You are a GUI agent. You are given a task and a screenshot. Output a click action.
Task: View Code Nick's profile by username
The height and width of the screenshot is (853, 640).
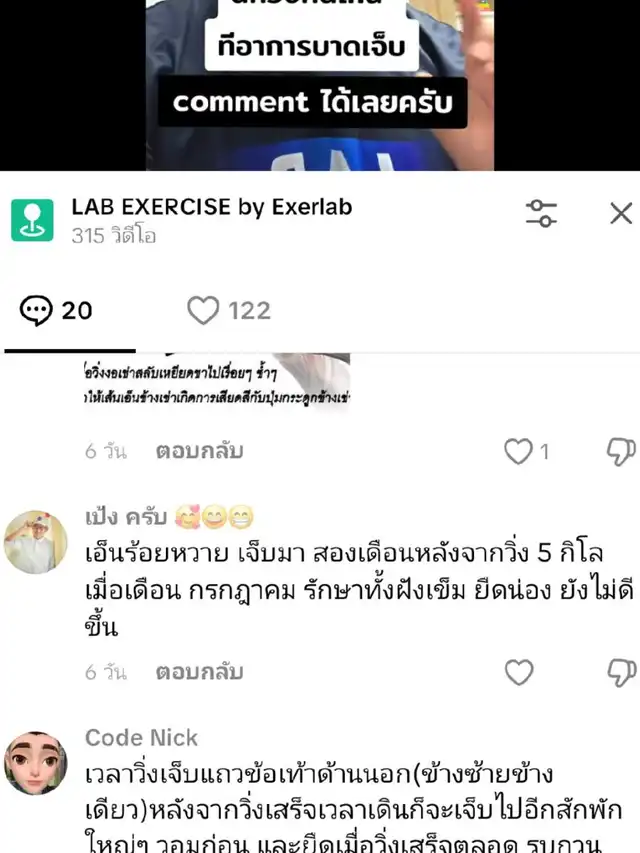(141, 738)
